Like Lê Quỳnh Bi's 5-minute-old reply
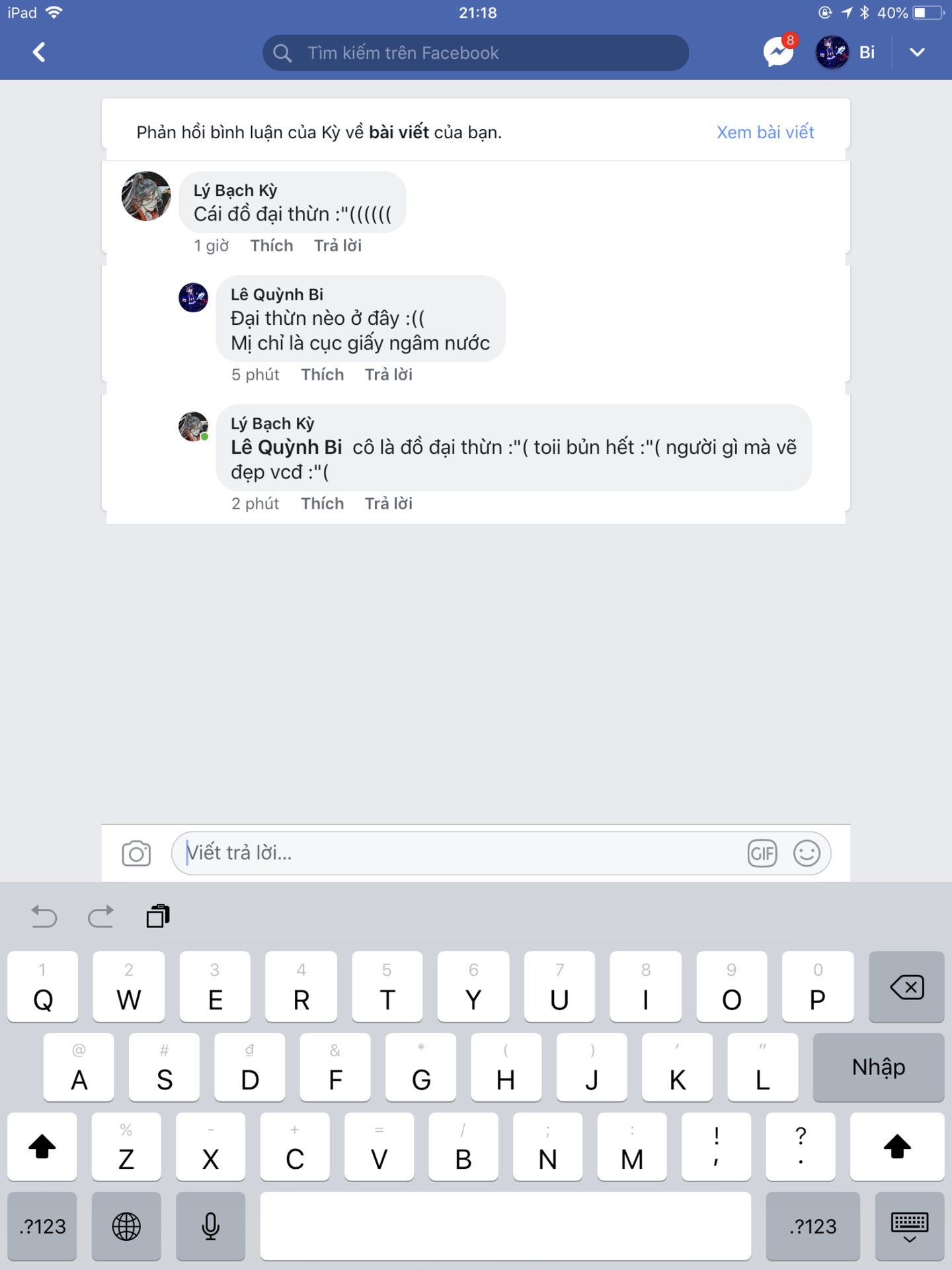Screen dimensions: 952x1270 (322, 375)
